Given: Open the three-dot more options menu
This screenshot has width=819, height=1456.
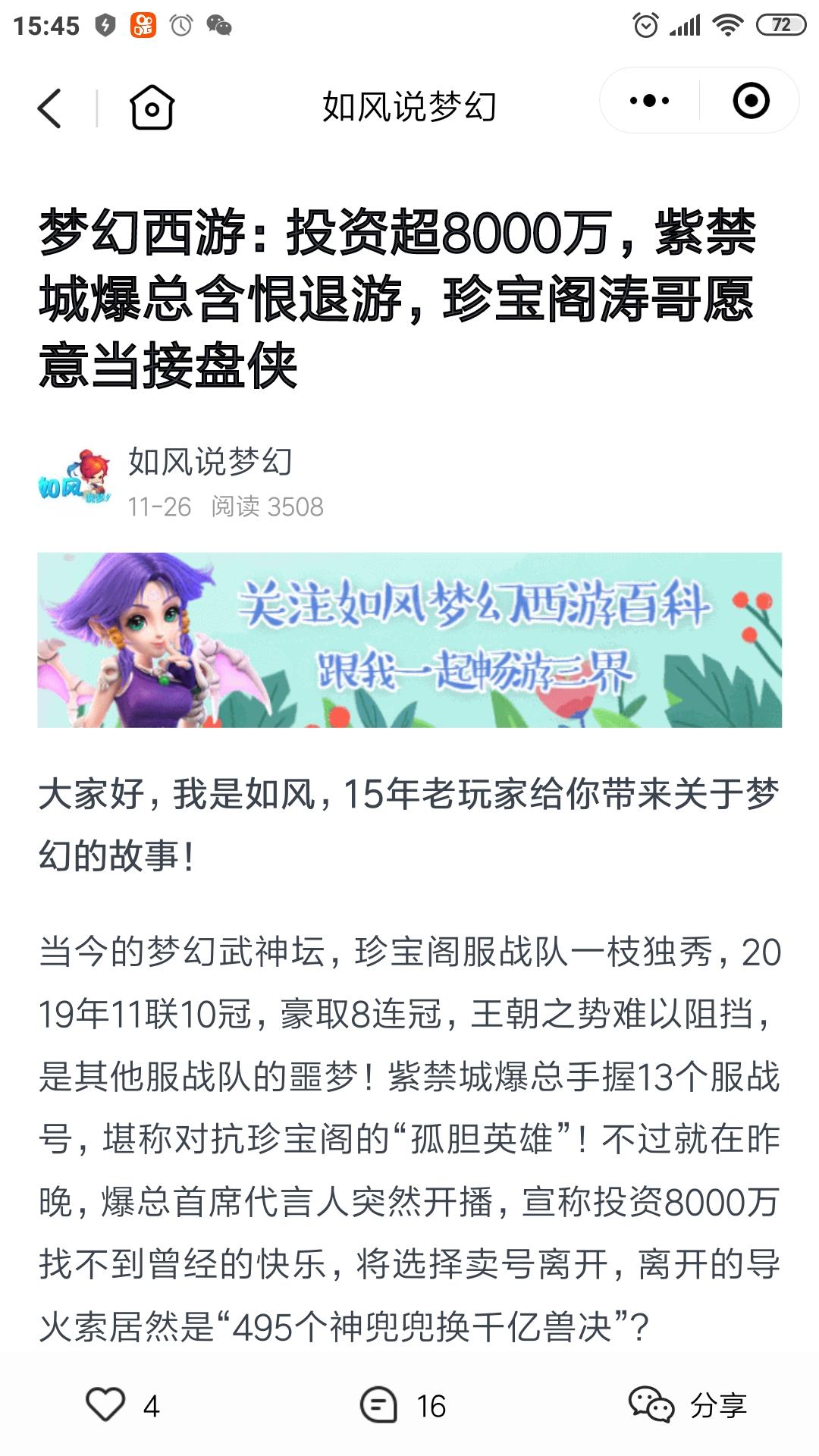Looking at the screenshot, I should (650, 101).
